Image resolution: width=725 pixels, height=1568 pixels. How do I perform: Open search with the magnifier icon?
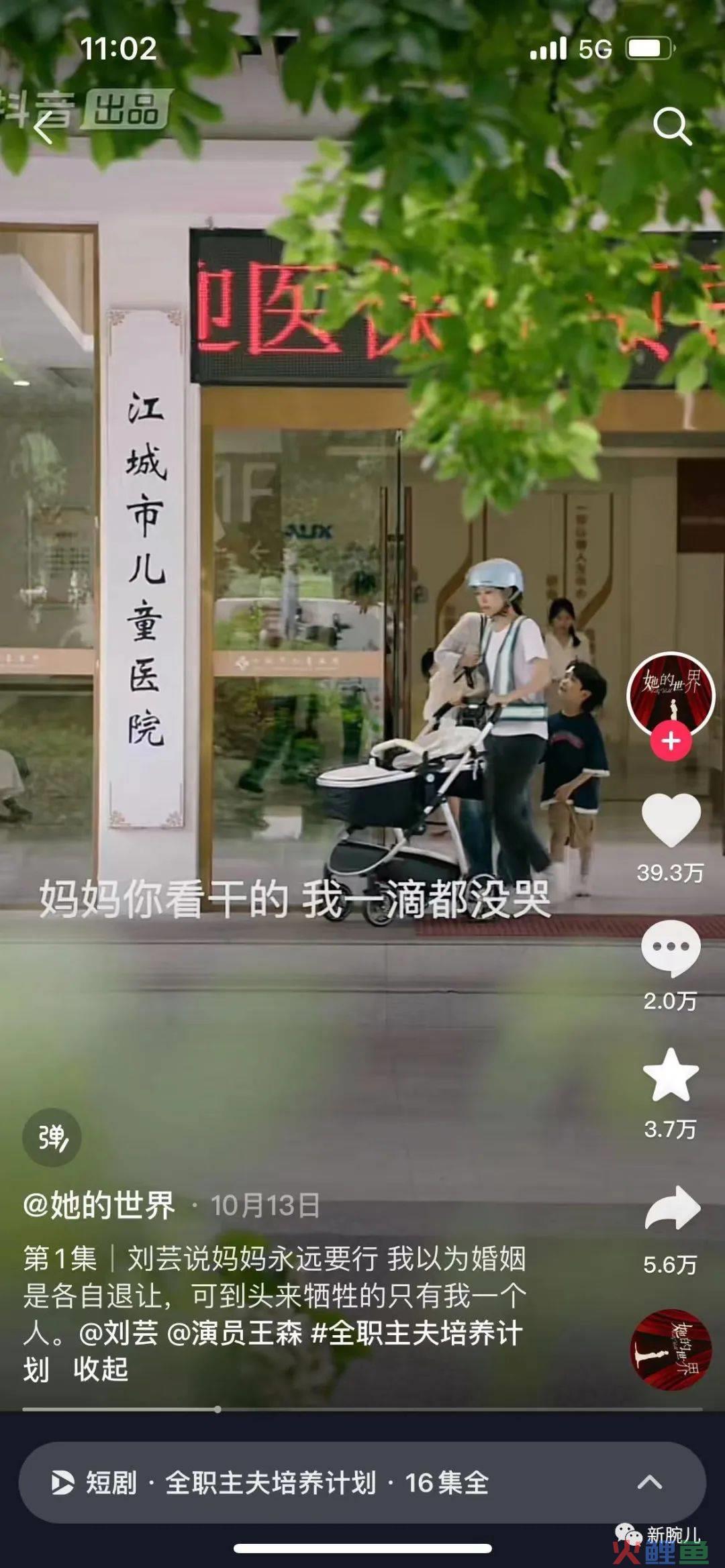pyautogui.click(x=672, y=125)
